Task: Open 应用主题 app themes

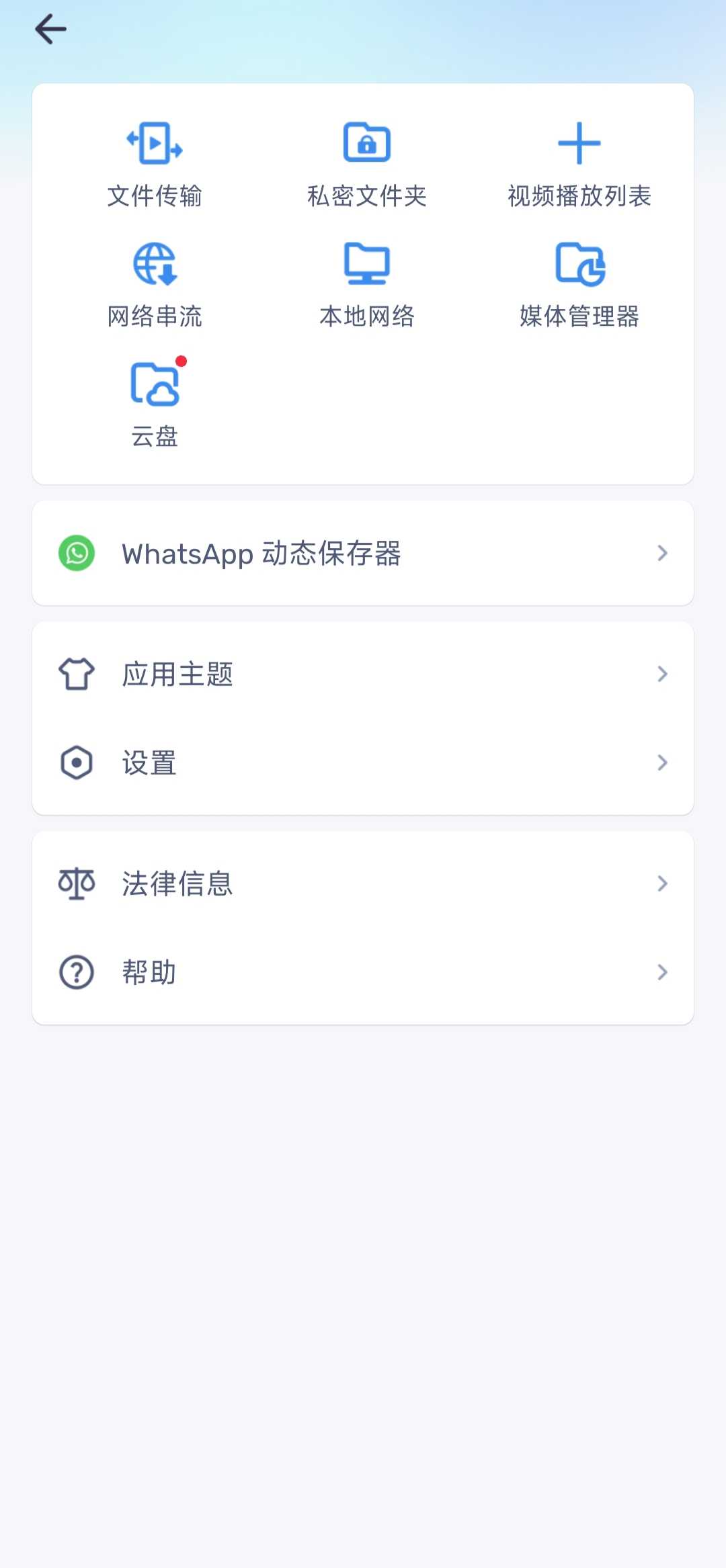Action: coord(363,674)
